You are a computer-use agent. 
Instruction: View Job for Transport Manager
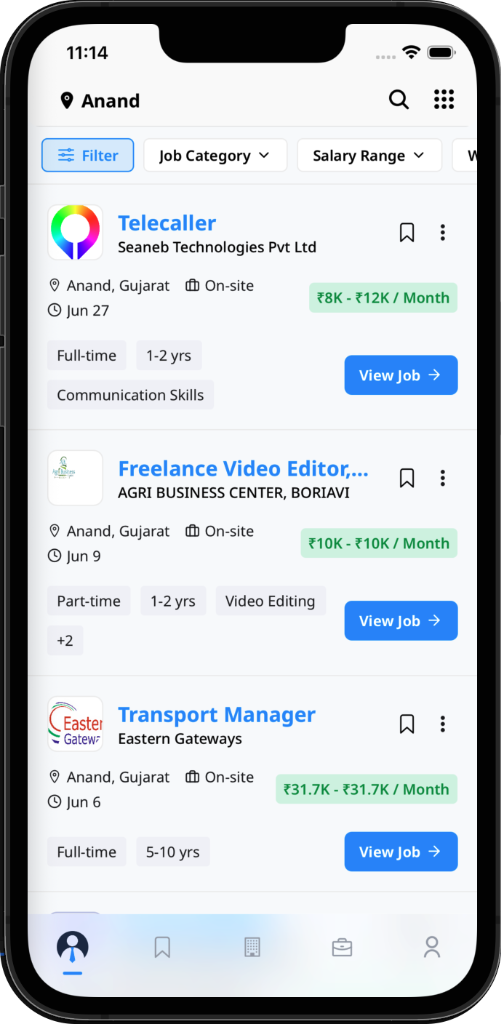(x=401, y=852)
